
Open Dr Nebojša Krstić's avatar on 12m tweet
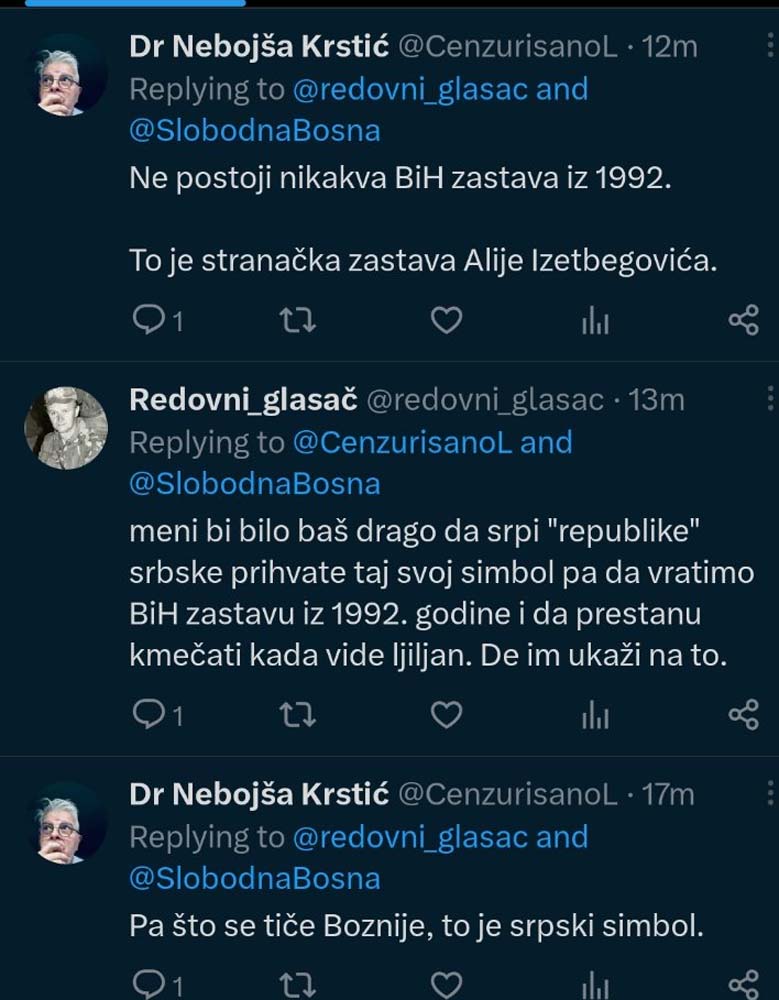66,75
